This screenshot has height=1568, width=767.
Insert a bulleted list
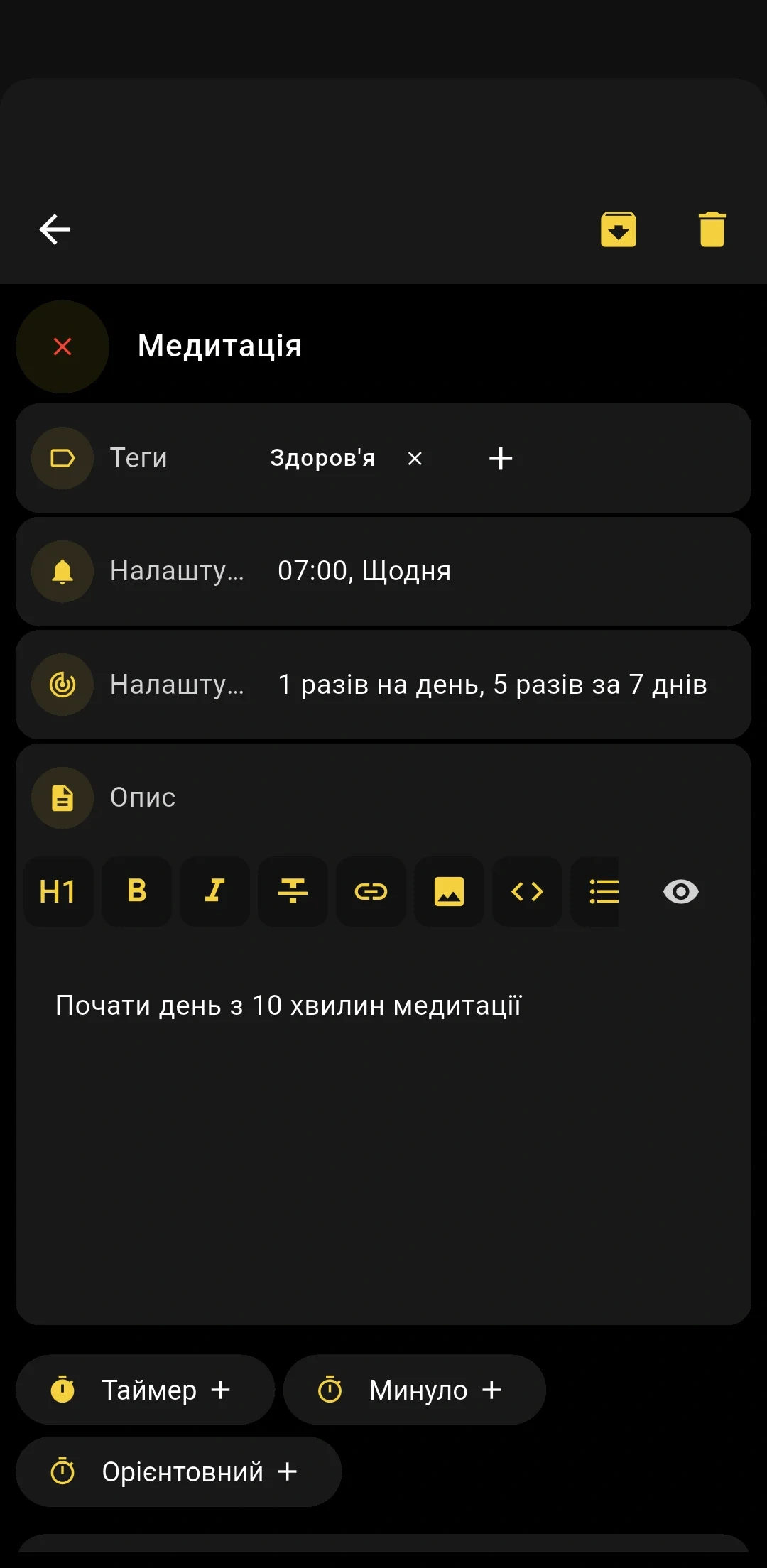coord(604,892)
